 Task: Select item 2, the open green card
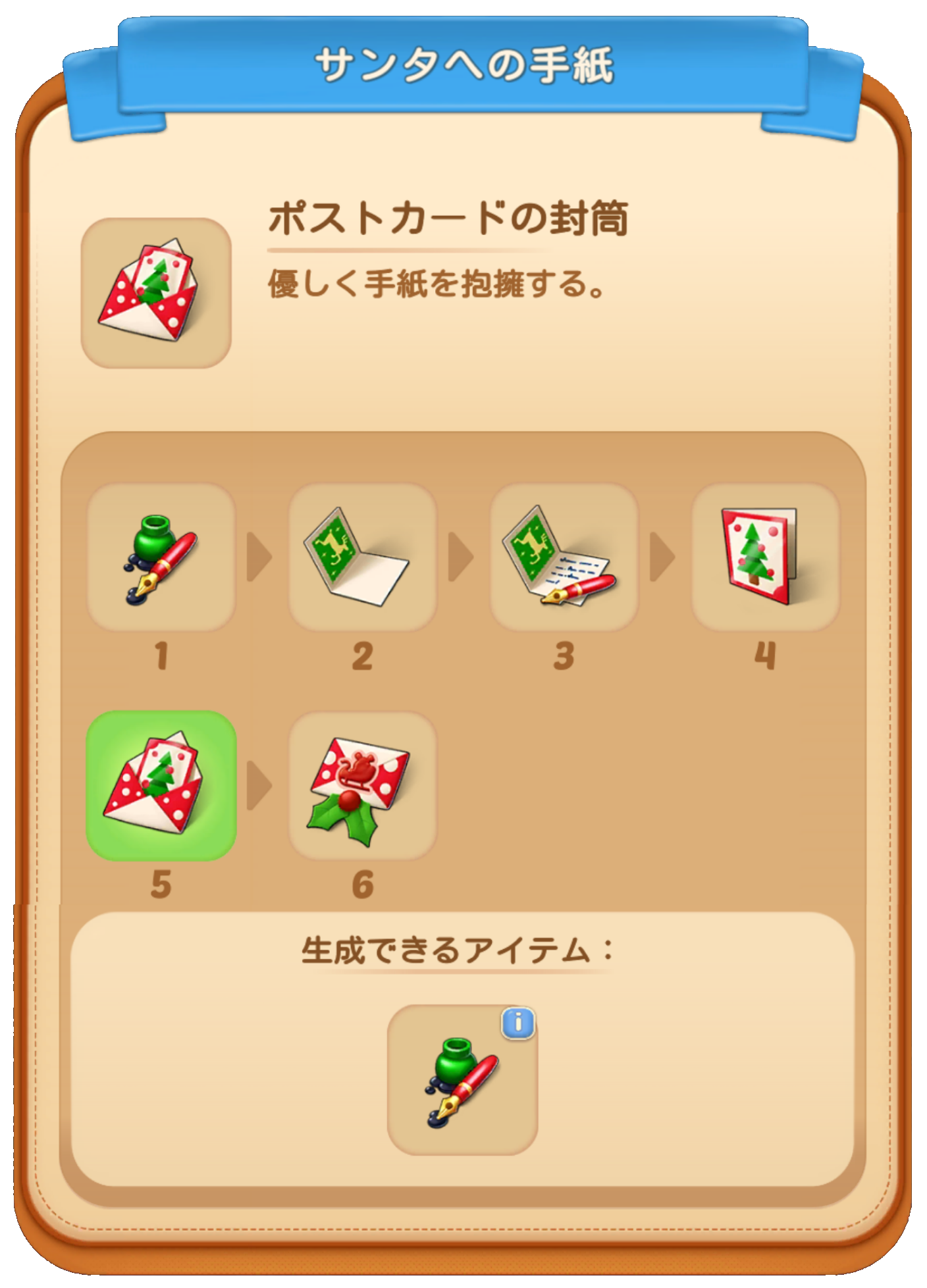363,557
